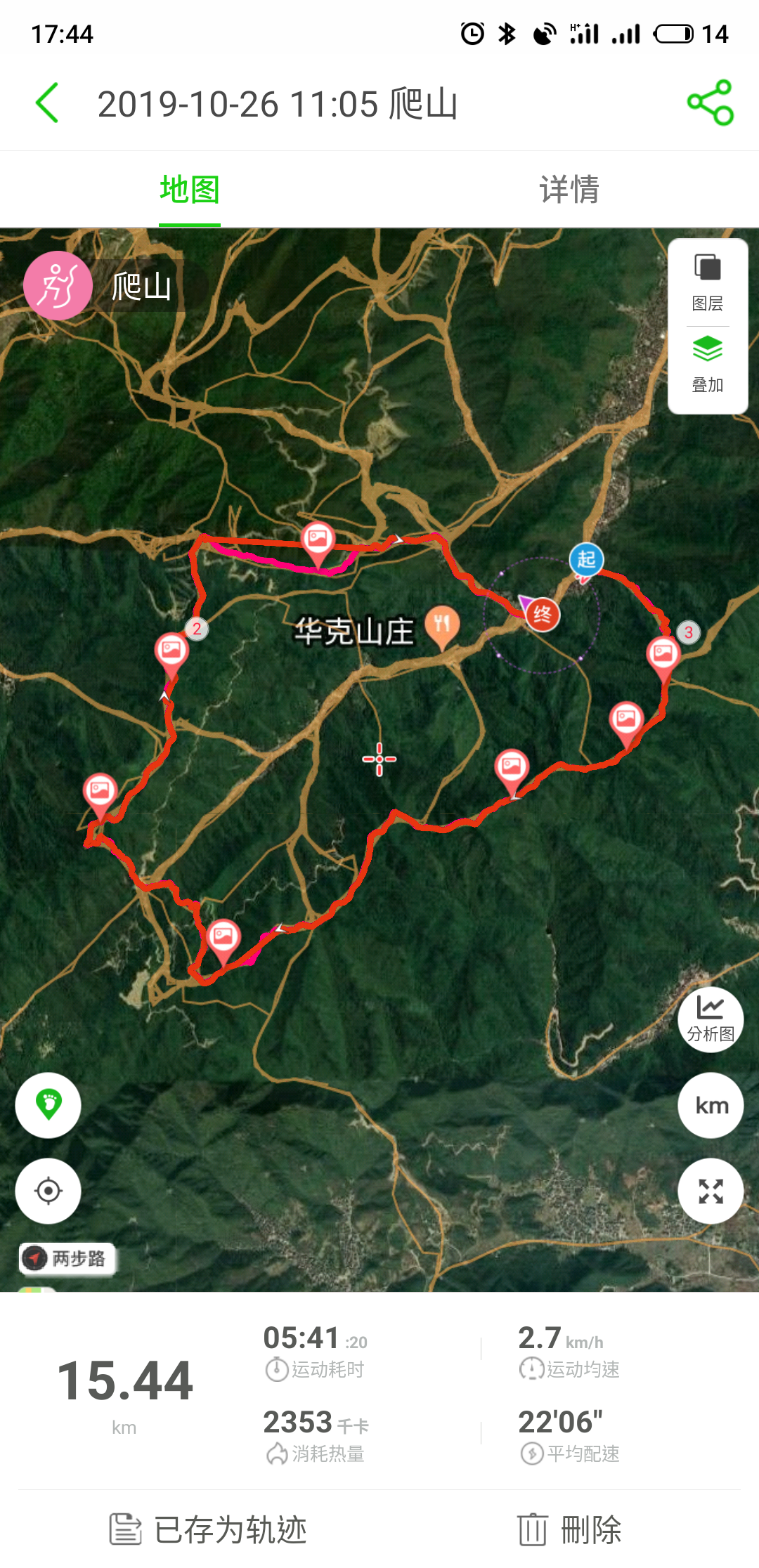Tap the green footprint button
The image size is (759, 1568).
tap(48, 1105)
